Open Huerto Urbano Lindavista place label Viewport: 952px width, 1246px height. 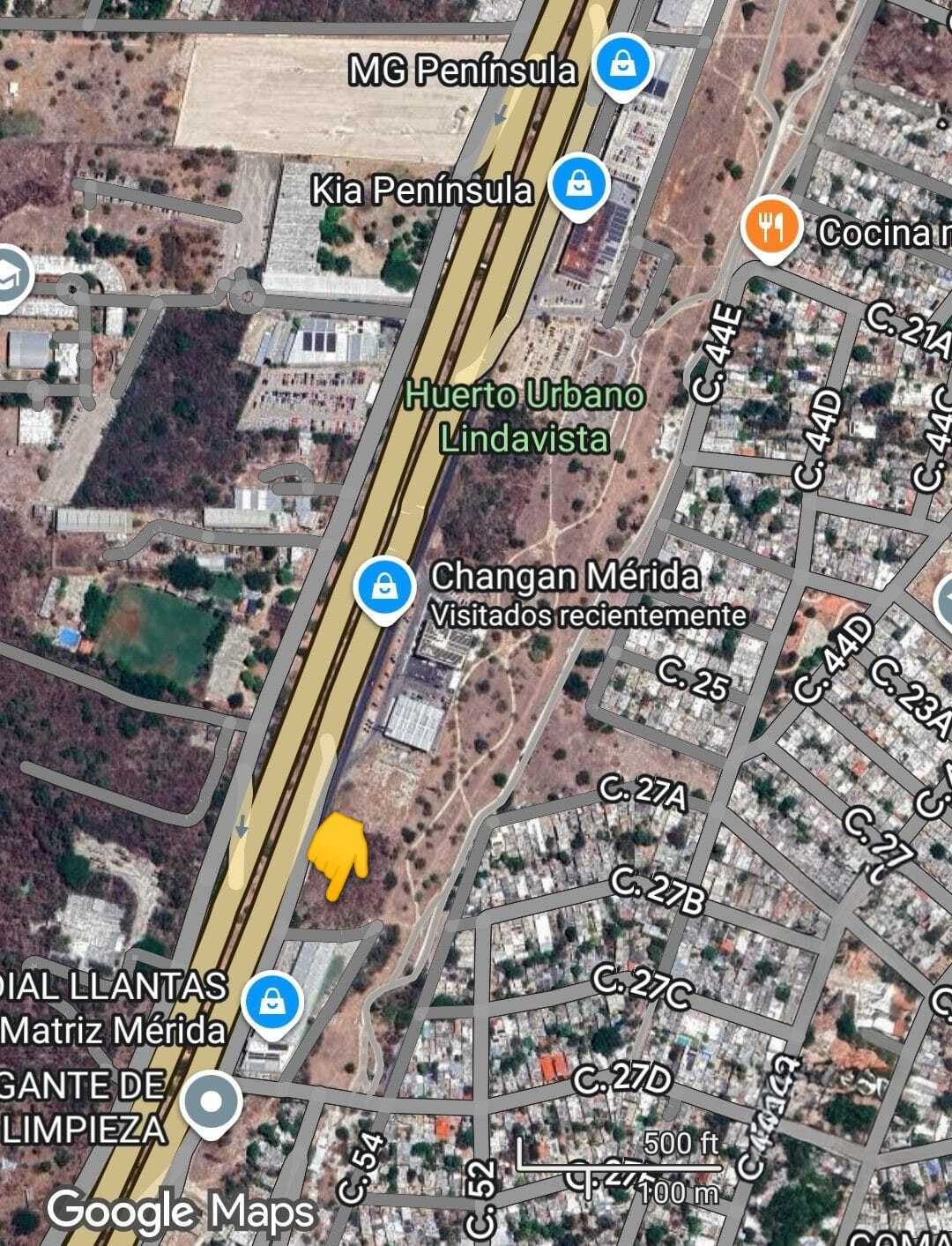(524, 416)
